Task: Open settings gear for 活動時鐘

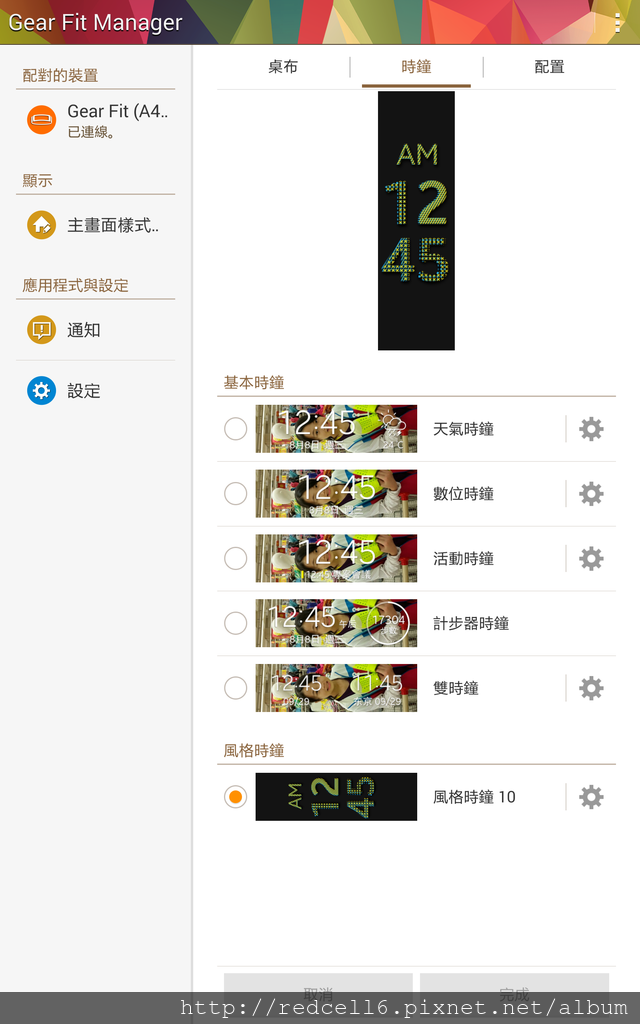Action: [x=591, y=558]
